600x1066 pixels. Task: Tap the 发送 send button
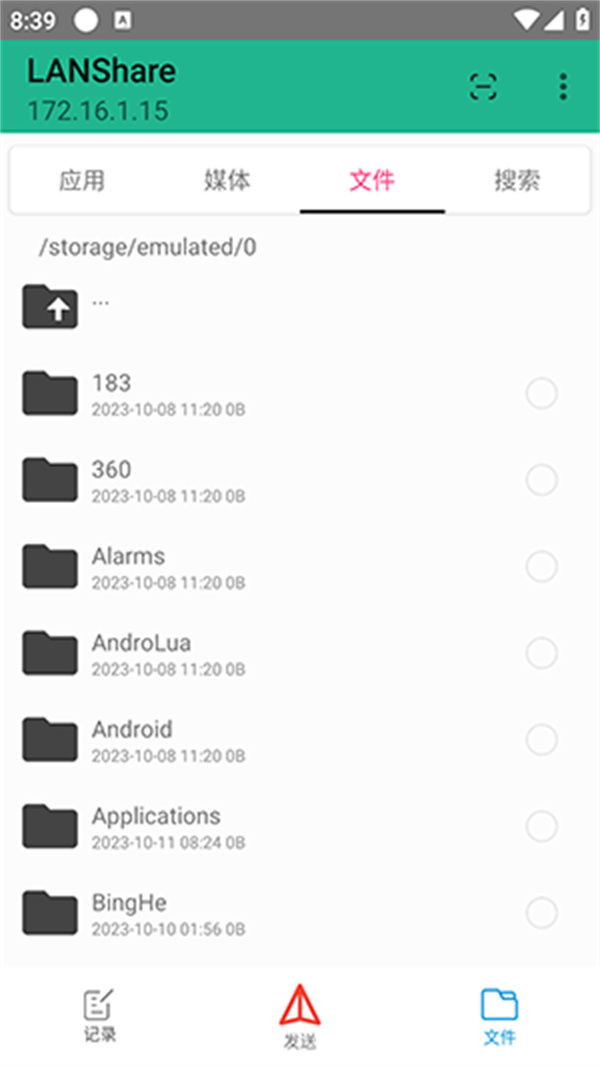300,1015
